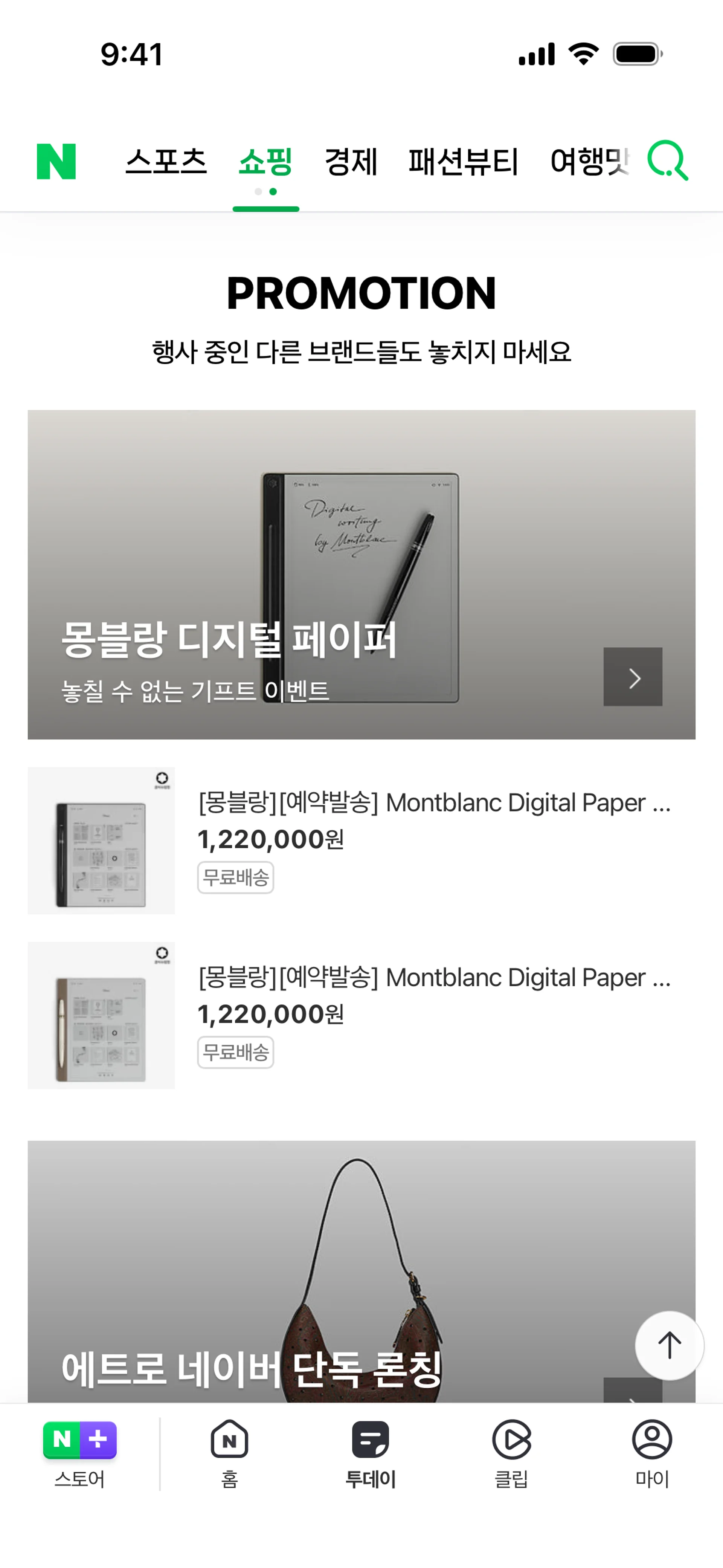Tap the green Naver N logo
The height and width of the screenshot is (1568, 723).
56,161
